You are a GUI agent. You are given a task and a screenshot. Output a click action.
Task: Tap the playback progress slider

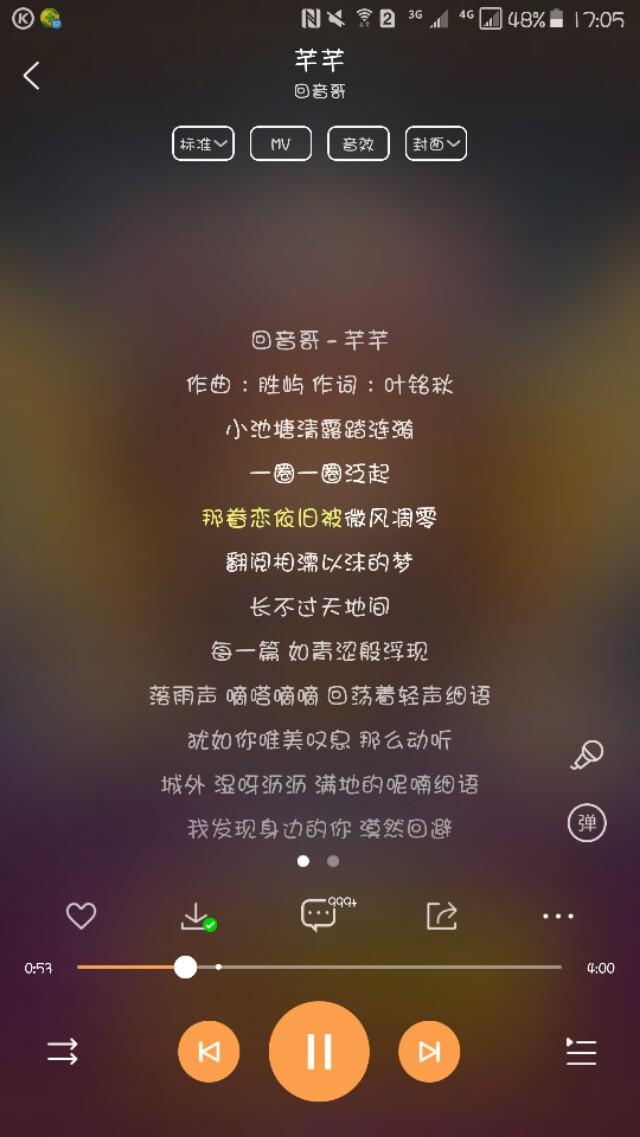[319, 967]
